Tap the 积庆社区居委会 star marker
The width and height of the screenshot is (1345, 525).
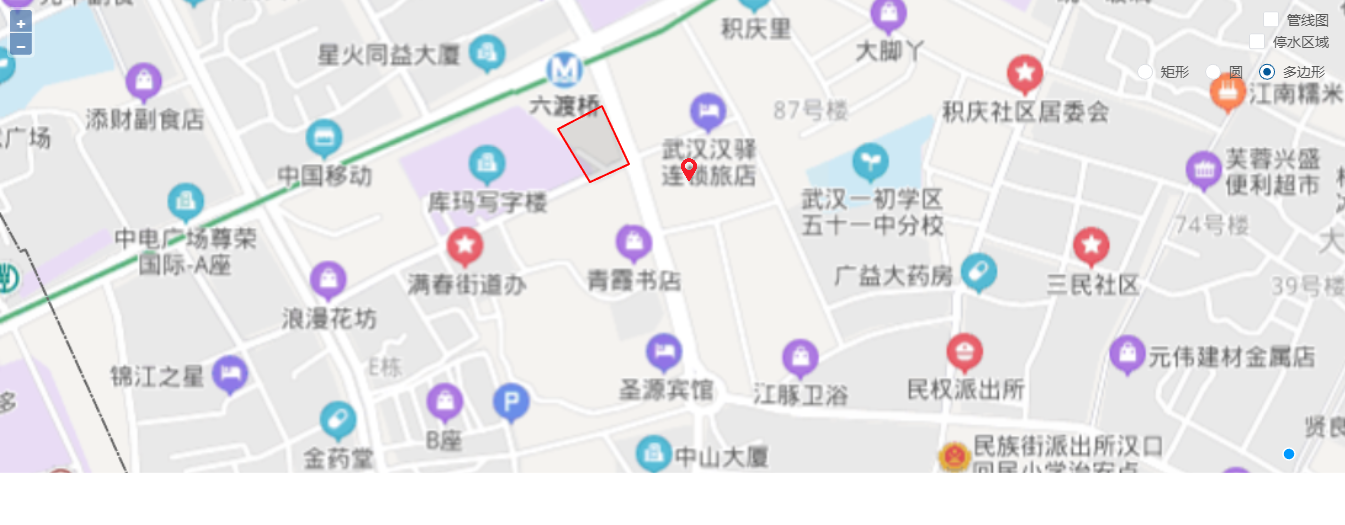pyautogui.click(x=1025, y=73)
